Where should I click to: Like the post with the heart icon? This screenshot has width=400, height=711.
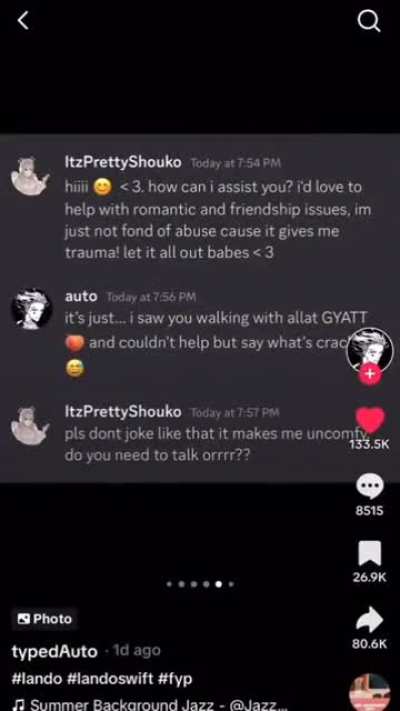click(x=370, y=419)
